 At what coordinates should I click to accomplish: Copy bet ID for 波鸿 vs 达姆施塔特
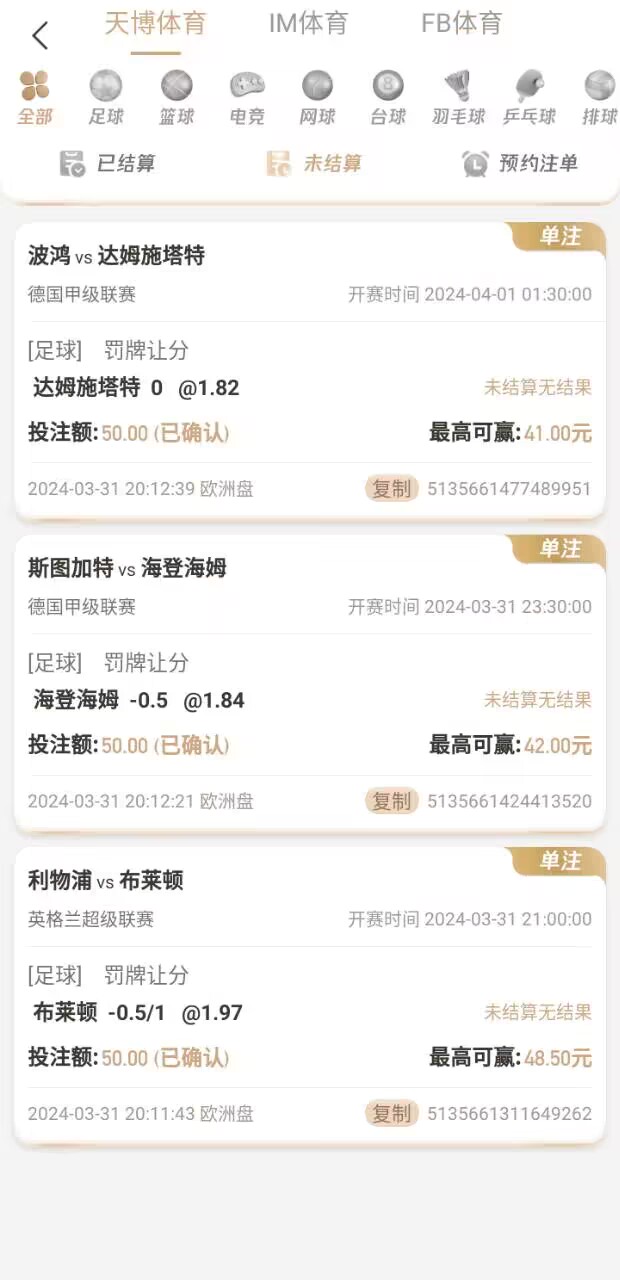391,489
